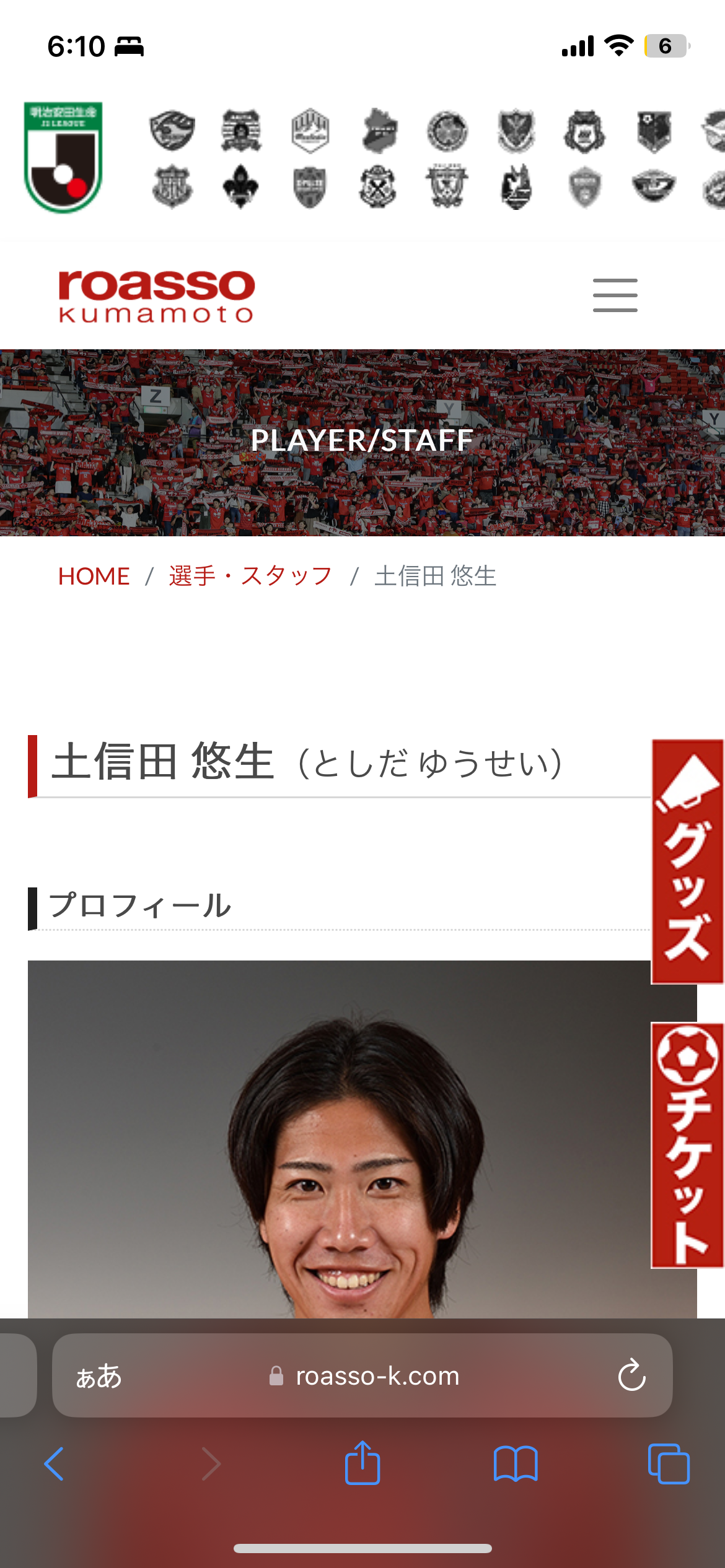Image resolution: width=725 pixels, height=1568 pixels.
Task: Open the チケット side banner
Action: tap(688, 1145)
